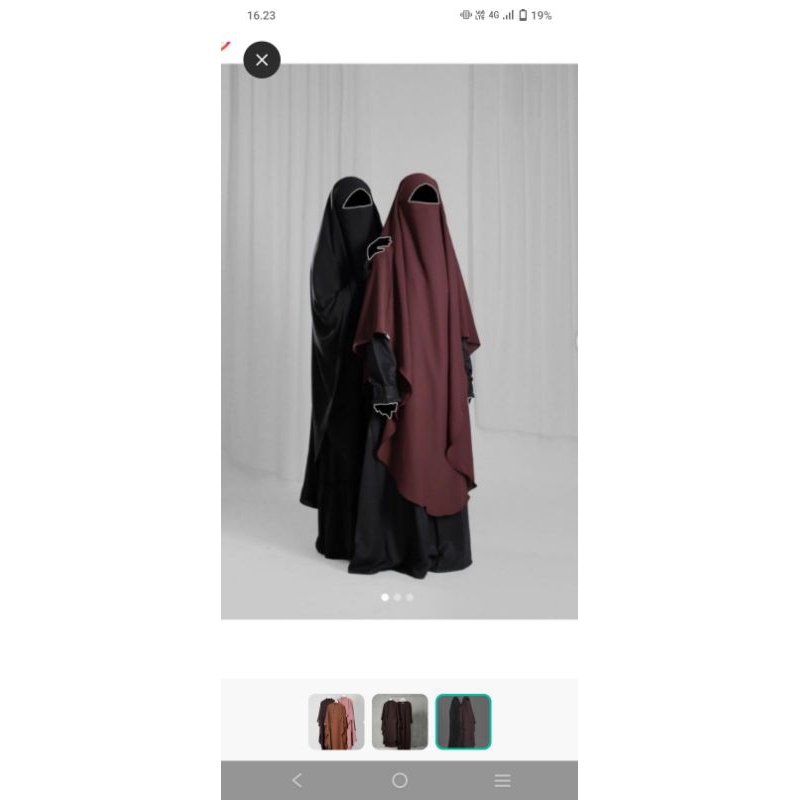Select the highlighted black outfit thumbnail
The height and width of the screenshot is (800, 800).
pos(463,722)
